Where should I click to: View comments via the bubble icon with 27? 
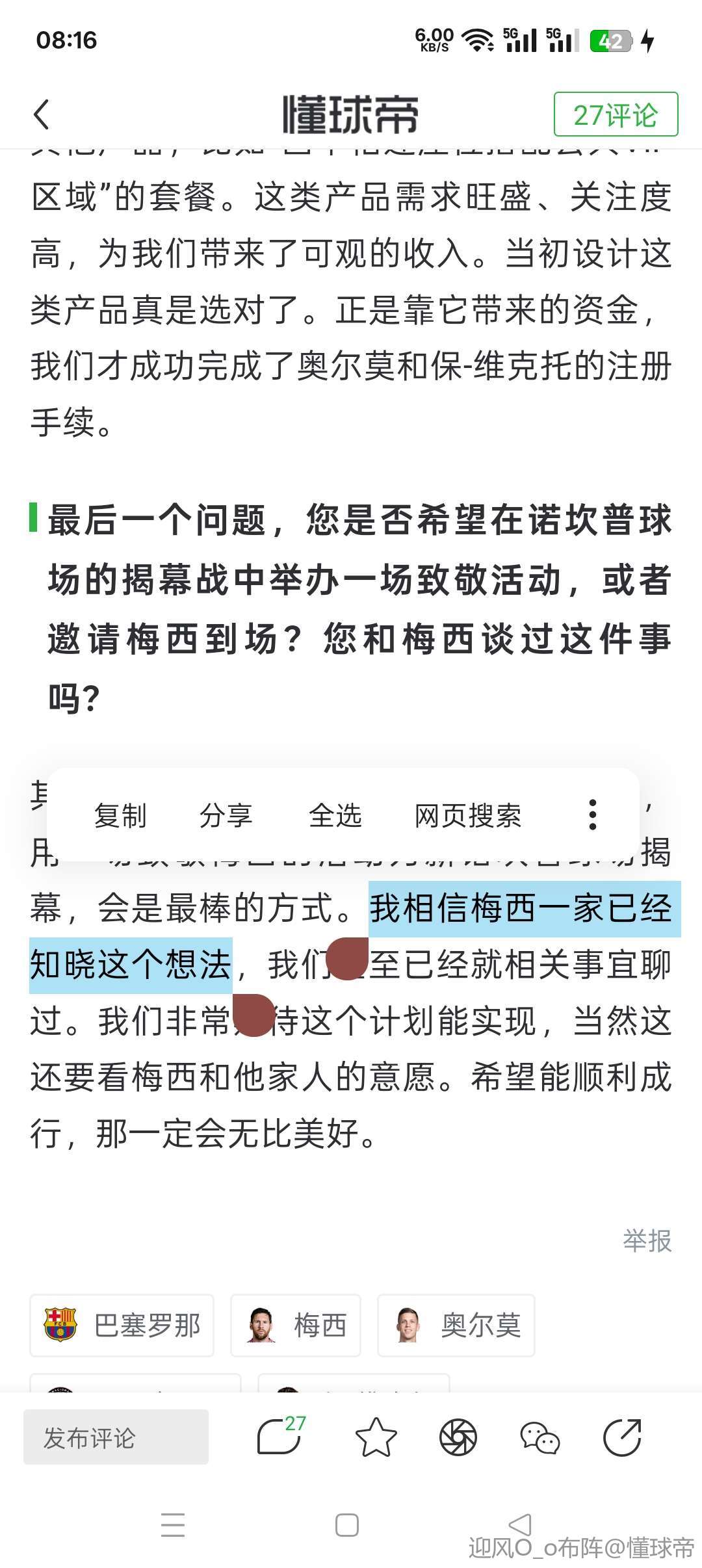280,1437
